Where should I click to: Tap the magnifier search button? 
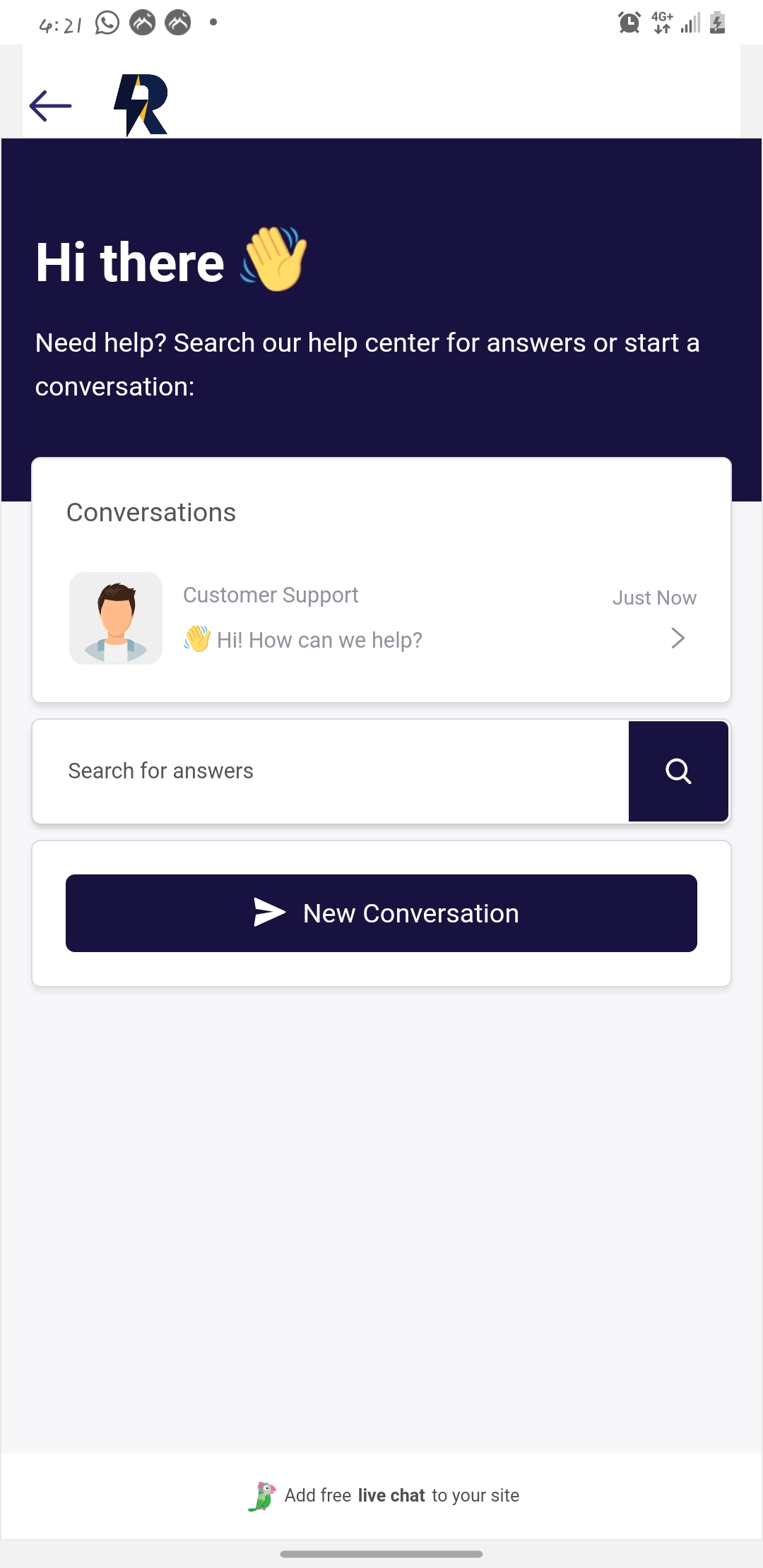[x=678, y=771]
